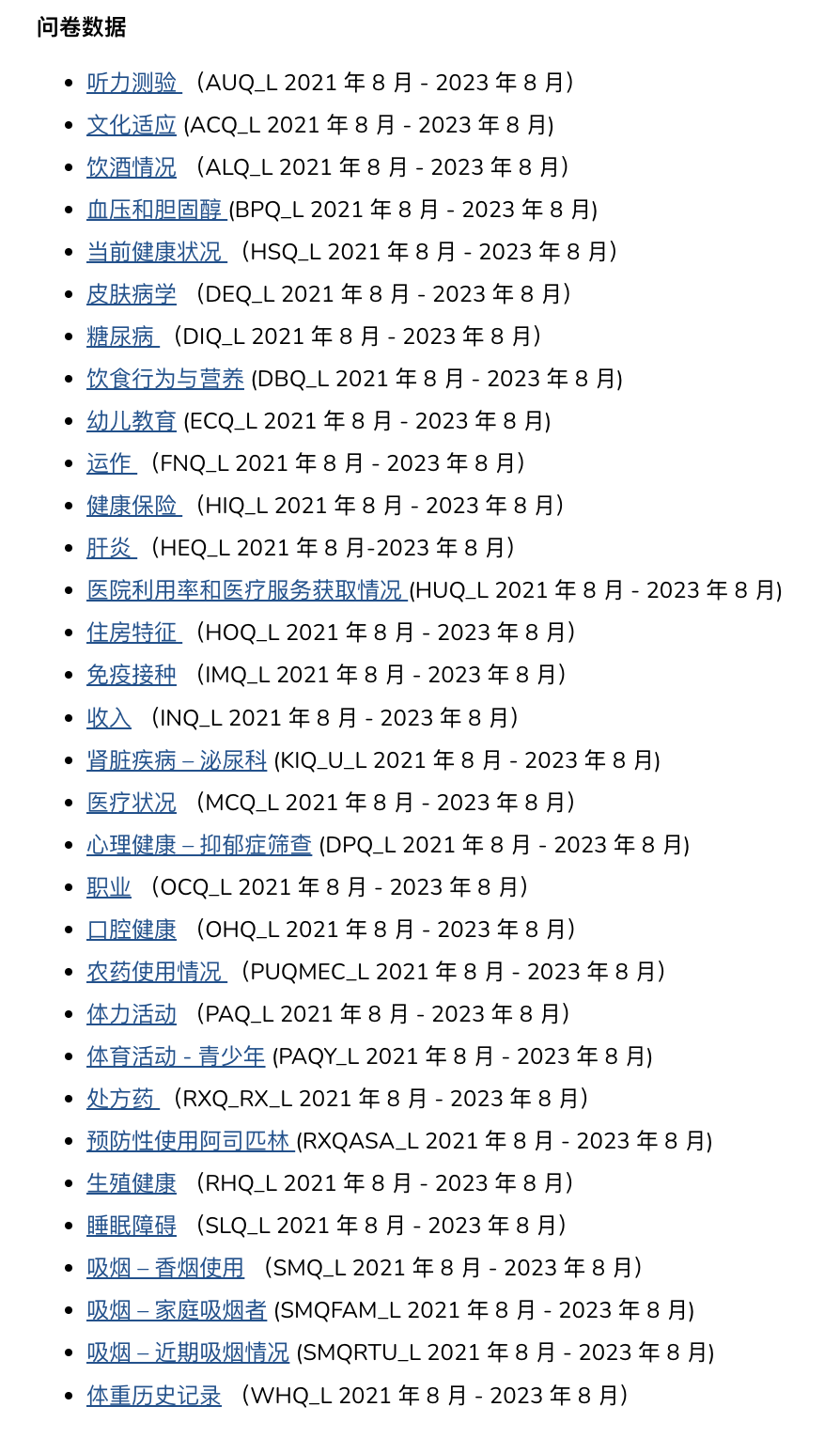Open the 饮食行为与营养 link
This screenshot has width=840, height=1438.
tap(165, 379)
